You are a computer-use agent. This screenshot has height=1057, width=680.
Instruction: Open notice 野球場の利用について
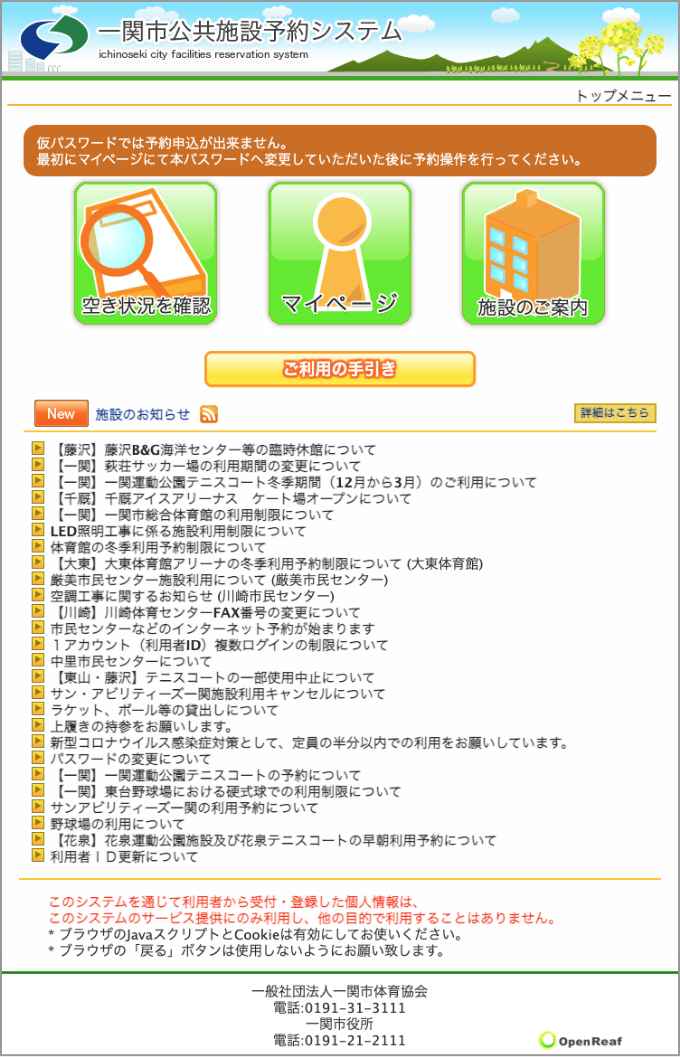tap(117, 824)
